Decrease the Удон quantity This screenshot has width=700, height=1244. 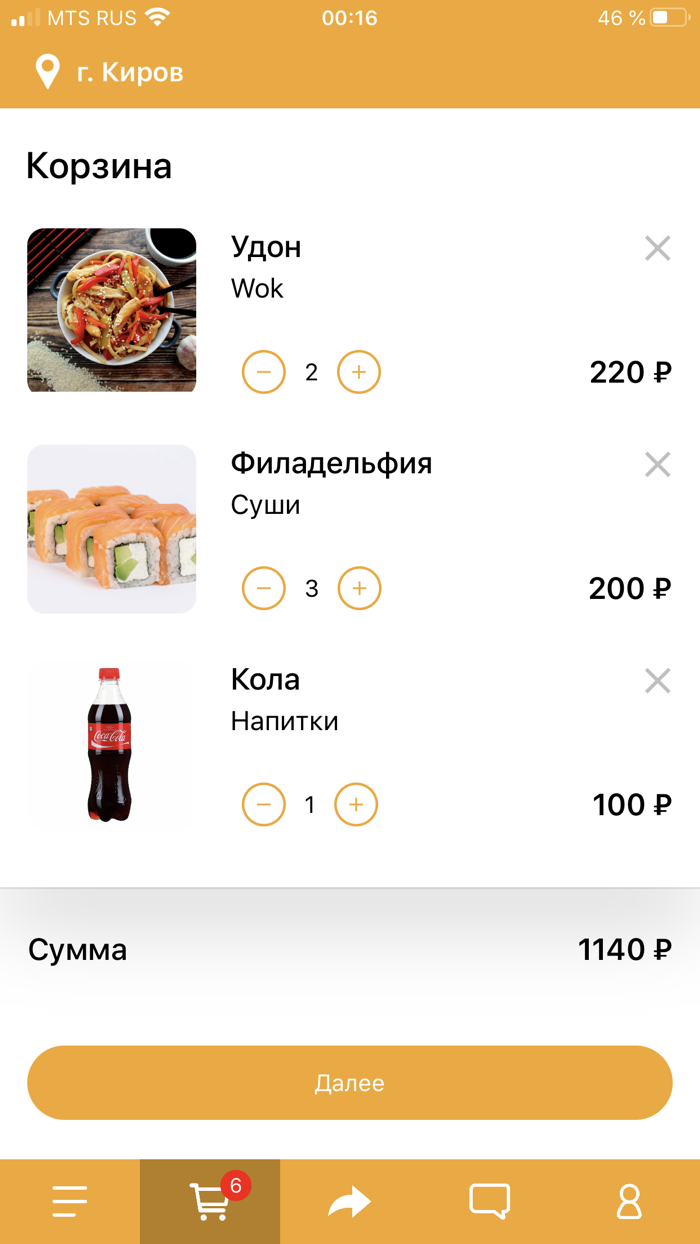[264, 372]
